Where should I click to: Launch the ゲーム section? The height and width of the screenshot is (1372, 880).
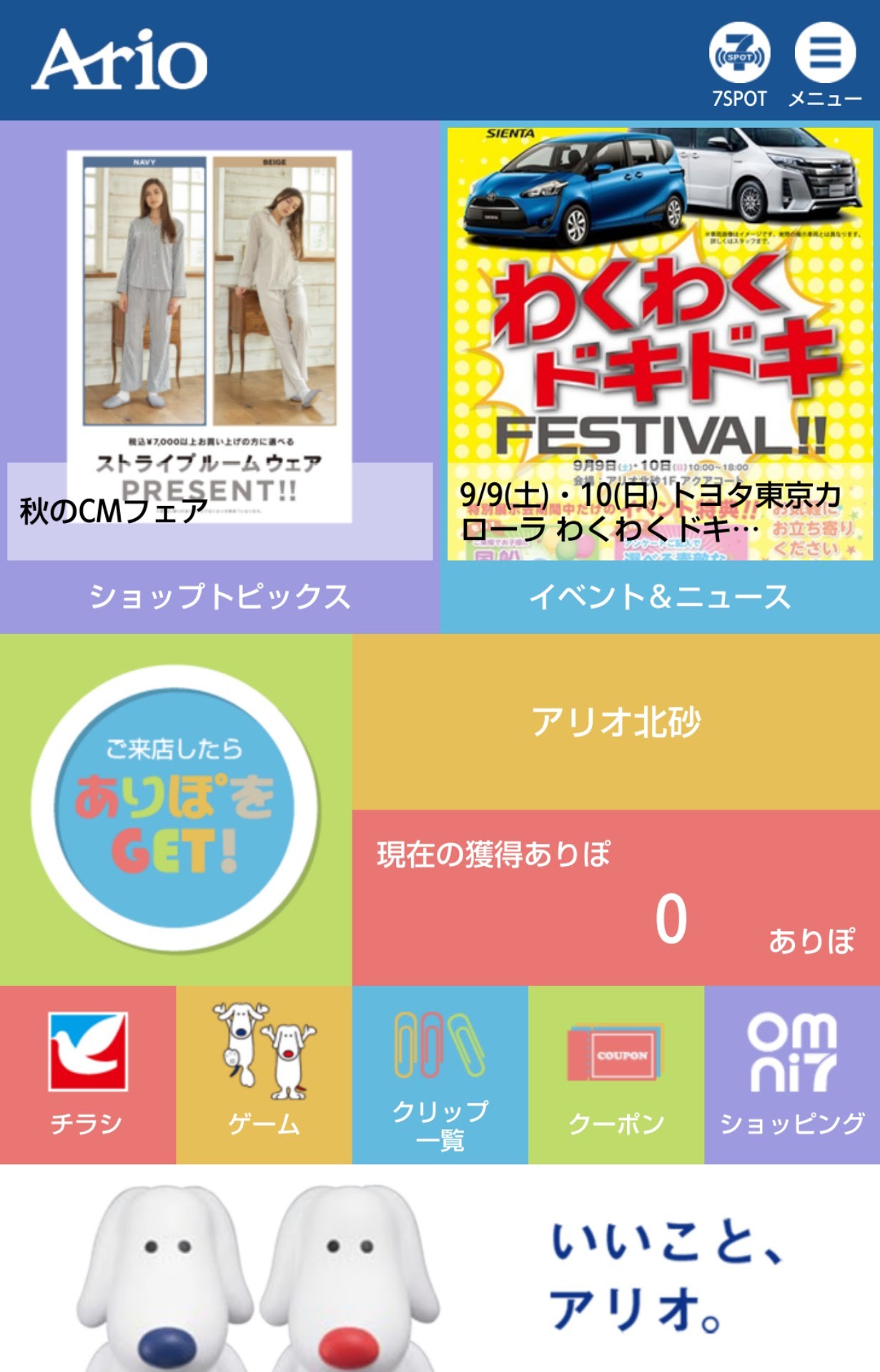click(x=264, y=1074)
